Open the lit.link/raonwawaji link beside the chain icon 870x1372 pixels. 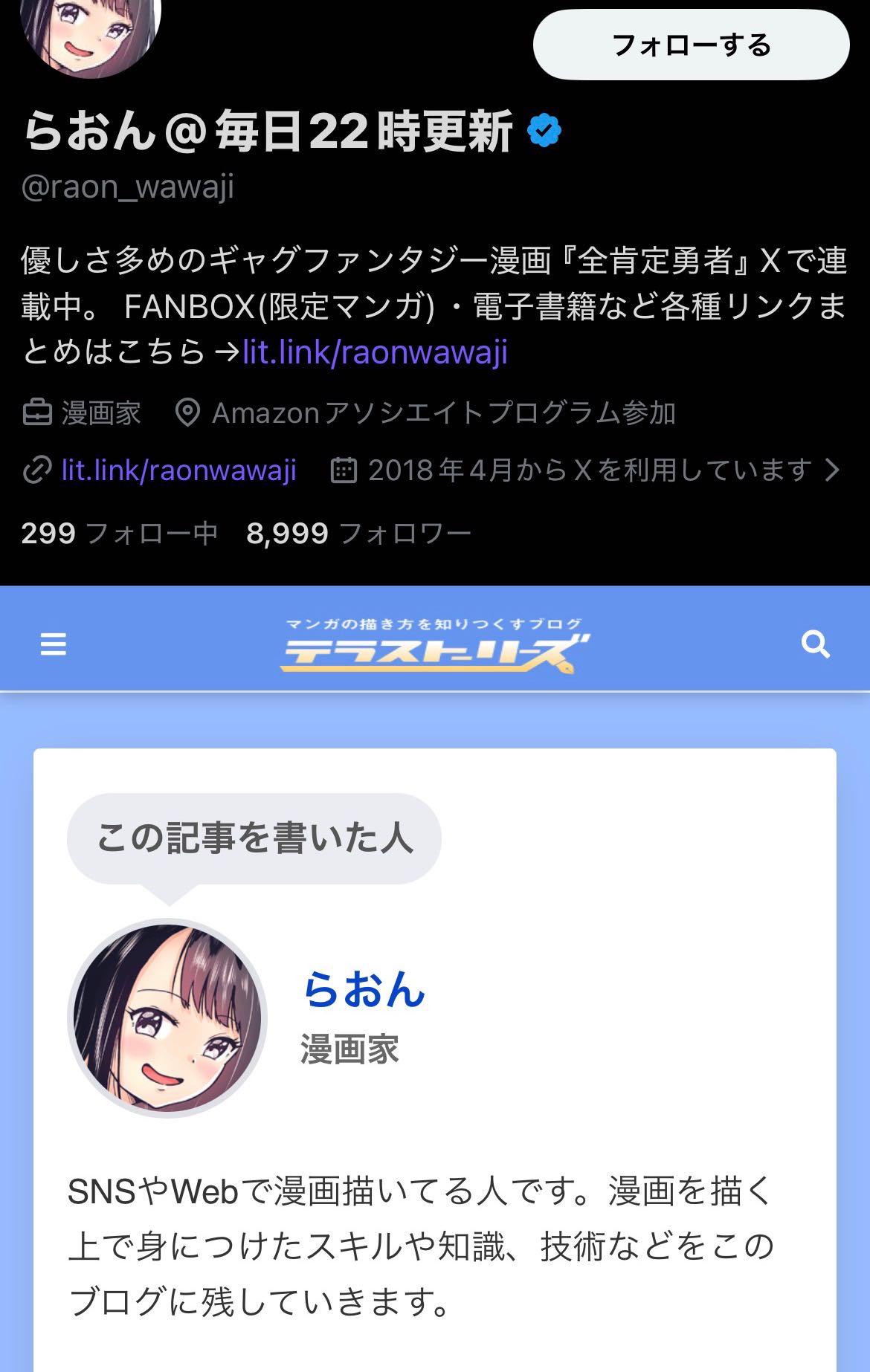click(178, 470)
